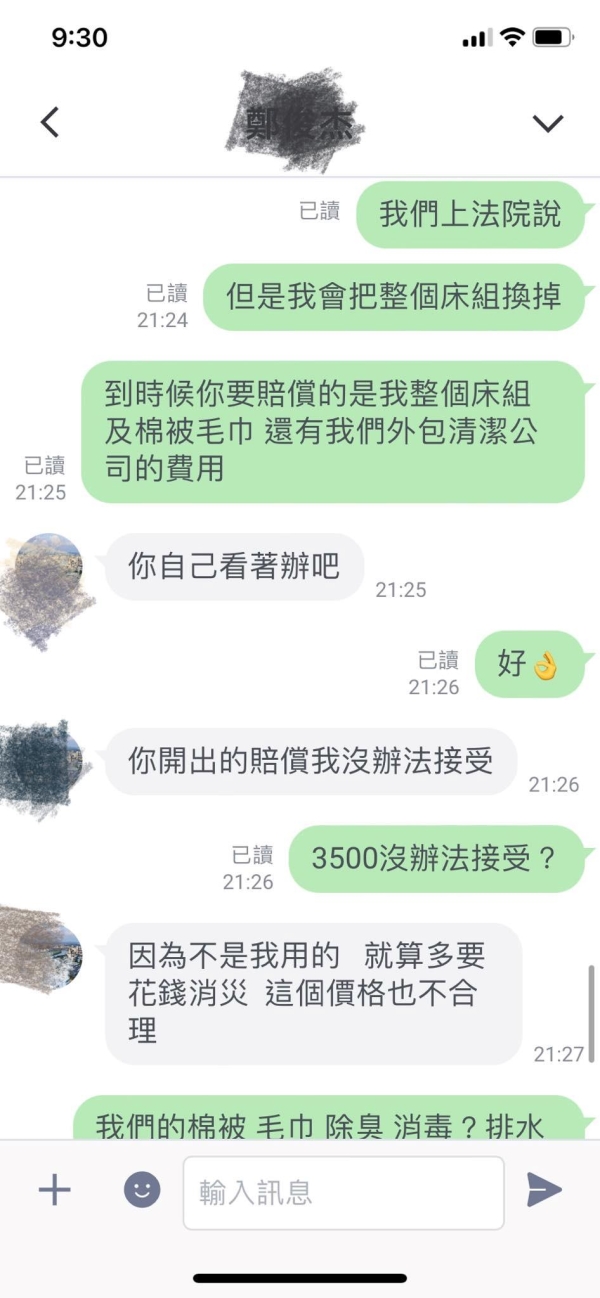The height and width of the screenshot is (1298, 600).
Task: Open the plus attachment menu
Action: (x=54, y=1190)
